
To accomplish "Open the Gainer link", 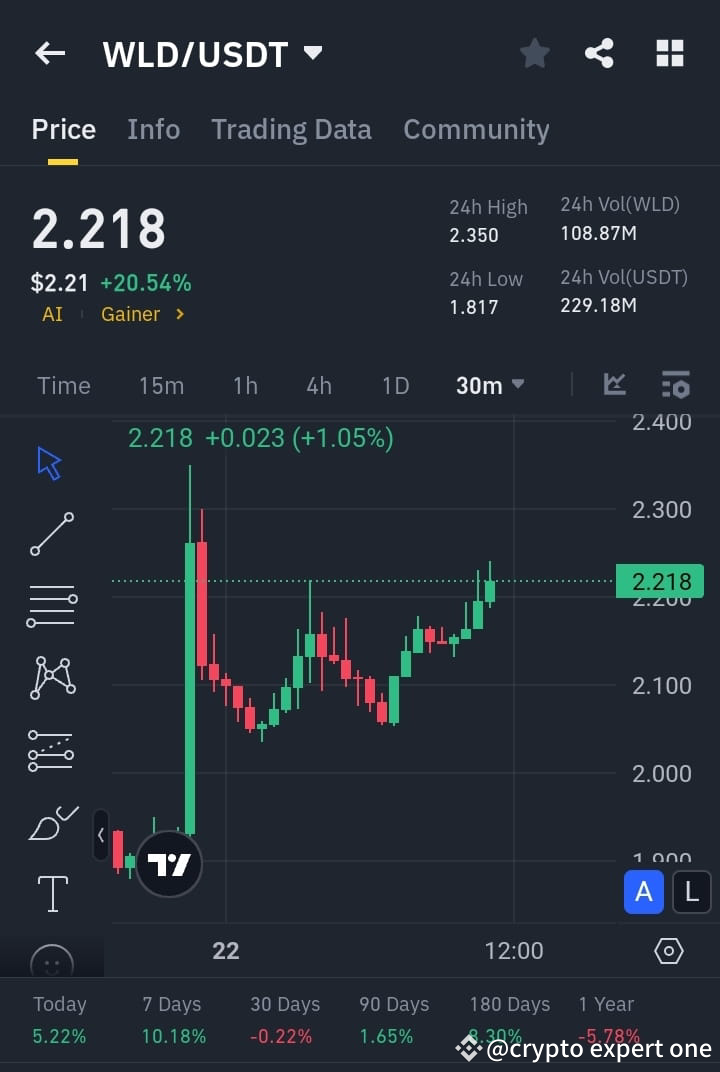I will tap(131, 314).
